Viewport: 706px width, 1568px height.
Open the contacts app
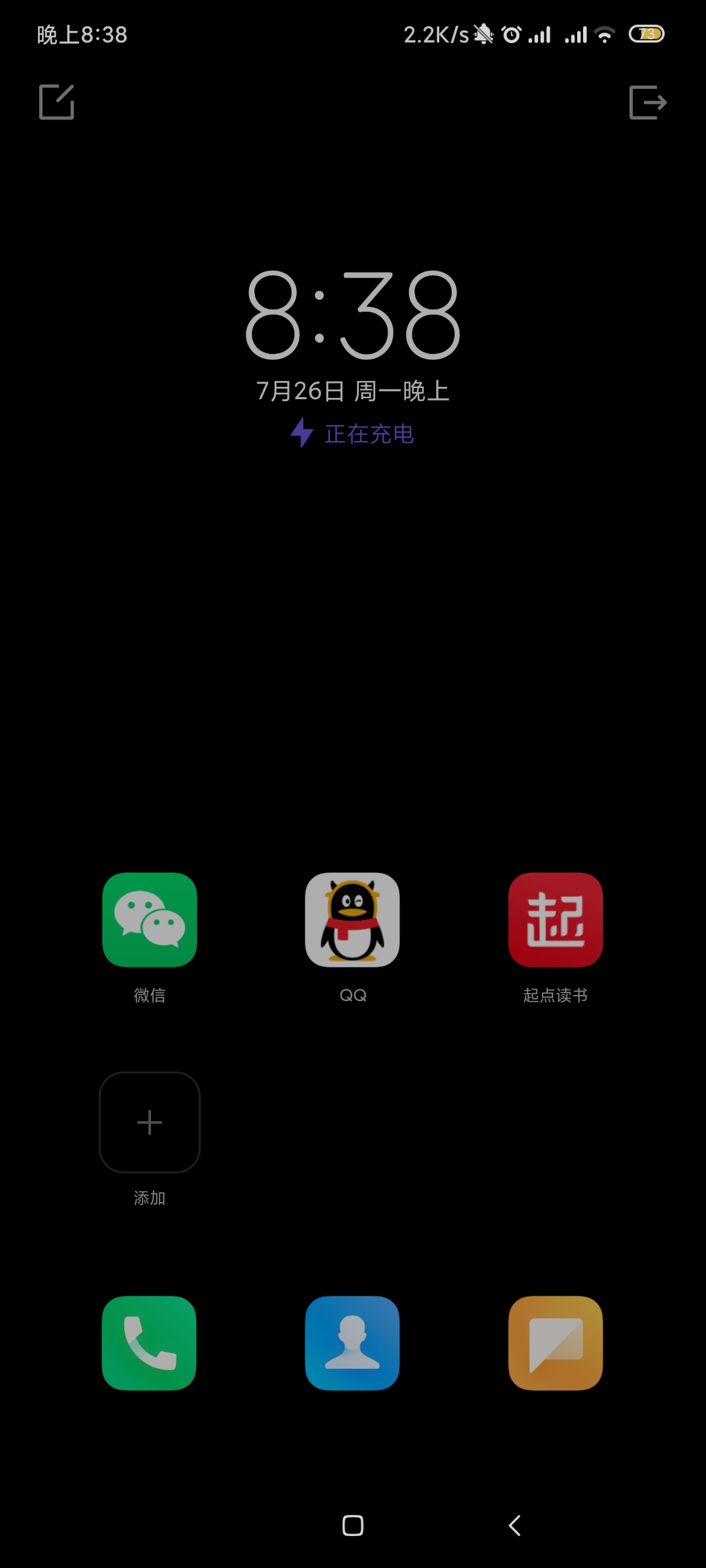click(352, 1343)
